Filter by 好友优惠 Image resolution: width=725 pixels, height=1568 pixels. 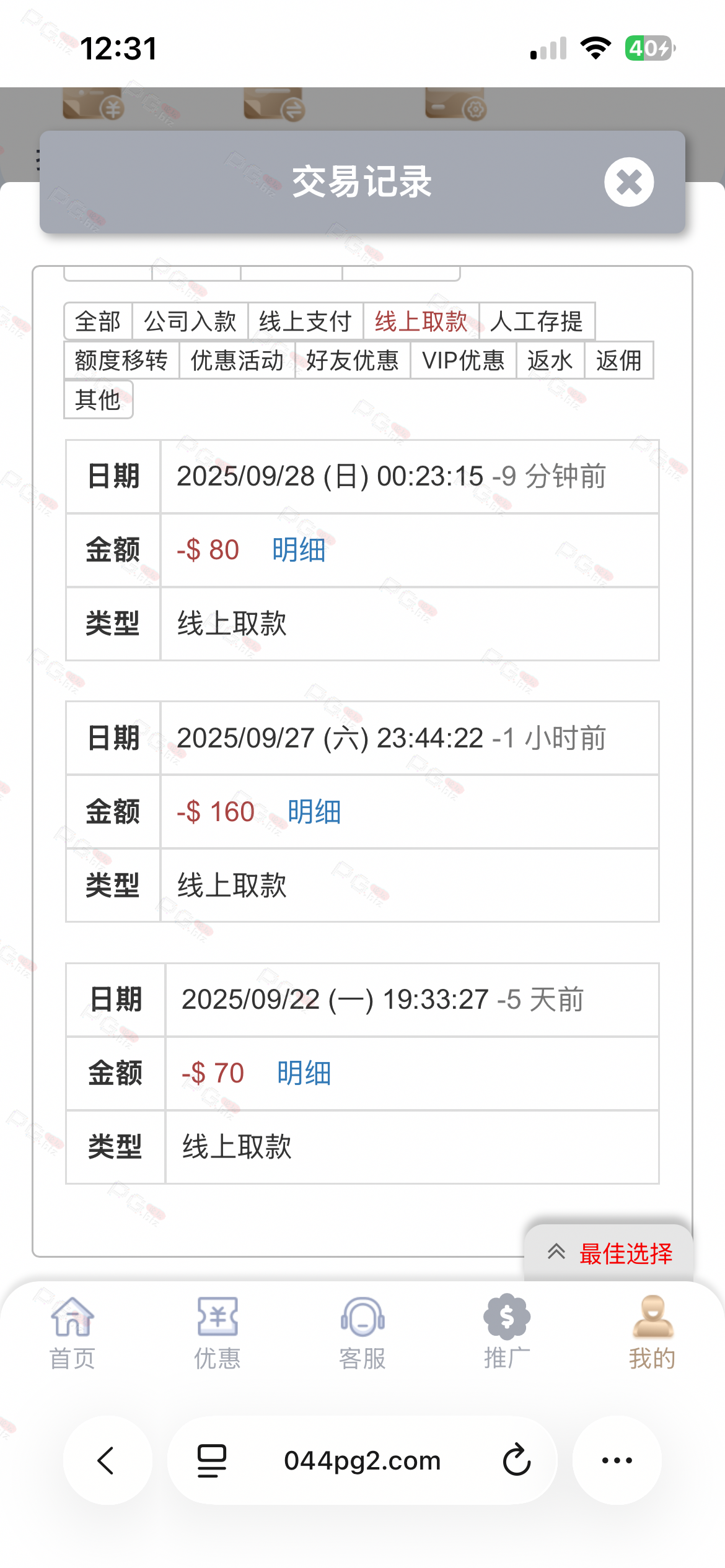click(x=352, y=360)
